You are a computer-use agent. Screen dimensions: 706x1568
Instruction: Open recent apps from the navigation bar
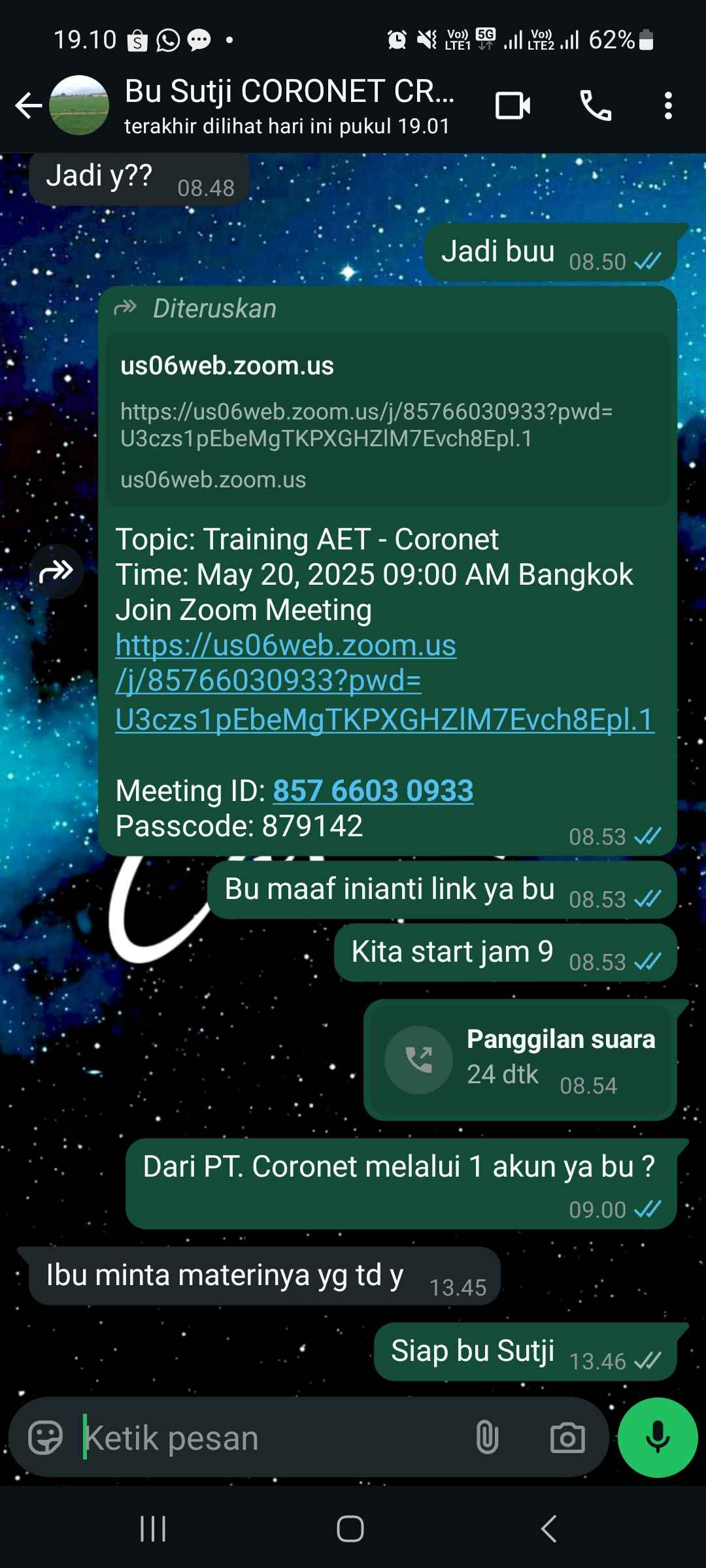pyautogui.click(x=153, y=1529)
